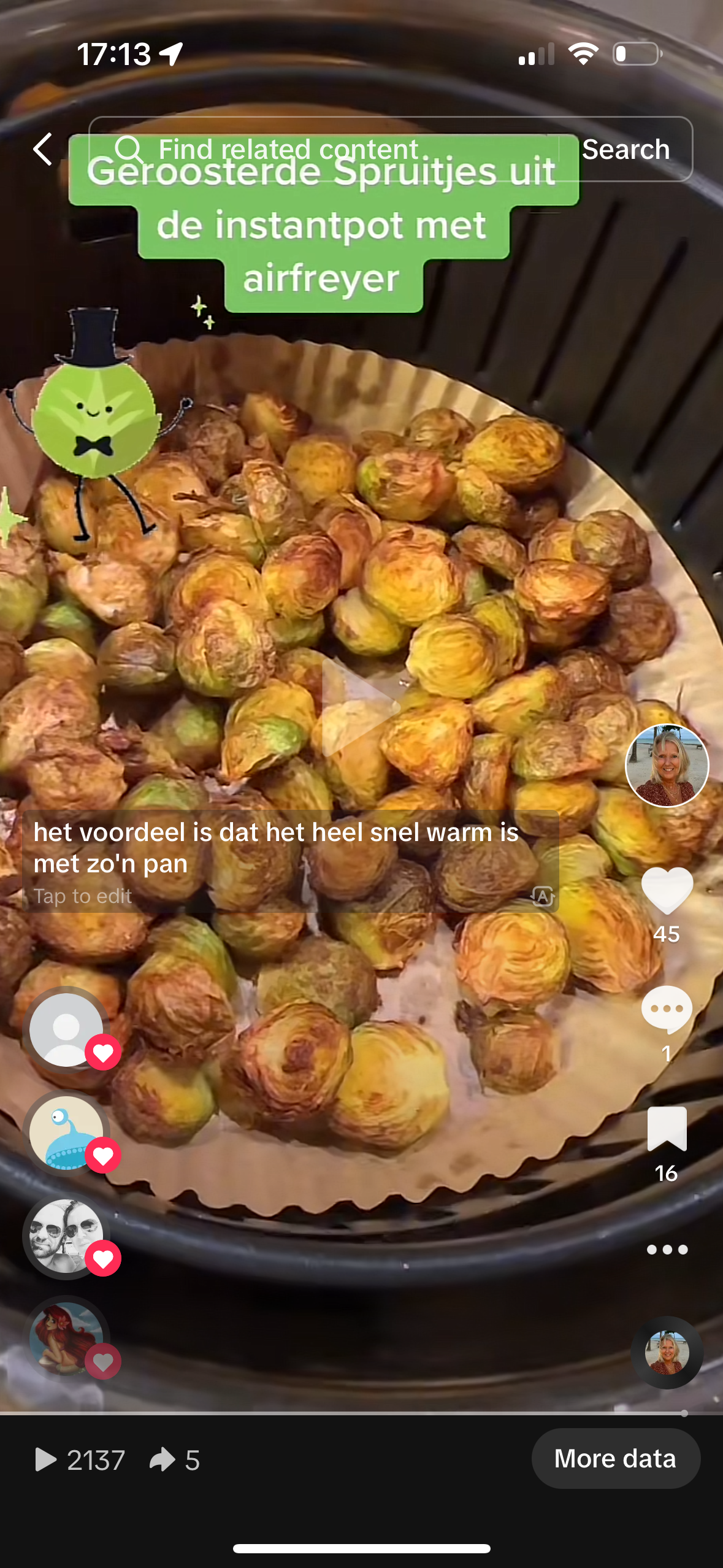This screenshot has width=723, height=1568.
Task: Tap the auto-caption translate icon
Action: (x=542, y=896)
